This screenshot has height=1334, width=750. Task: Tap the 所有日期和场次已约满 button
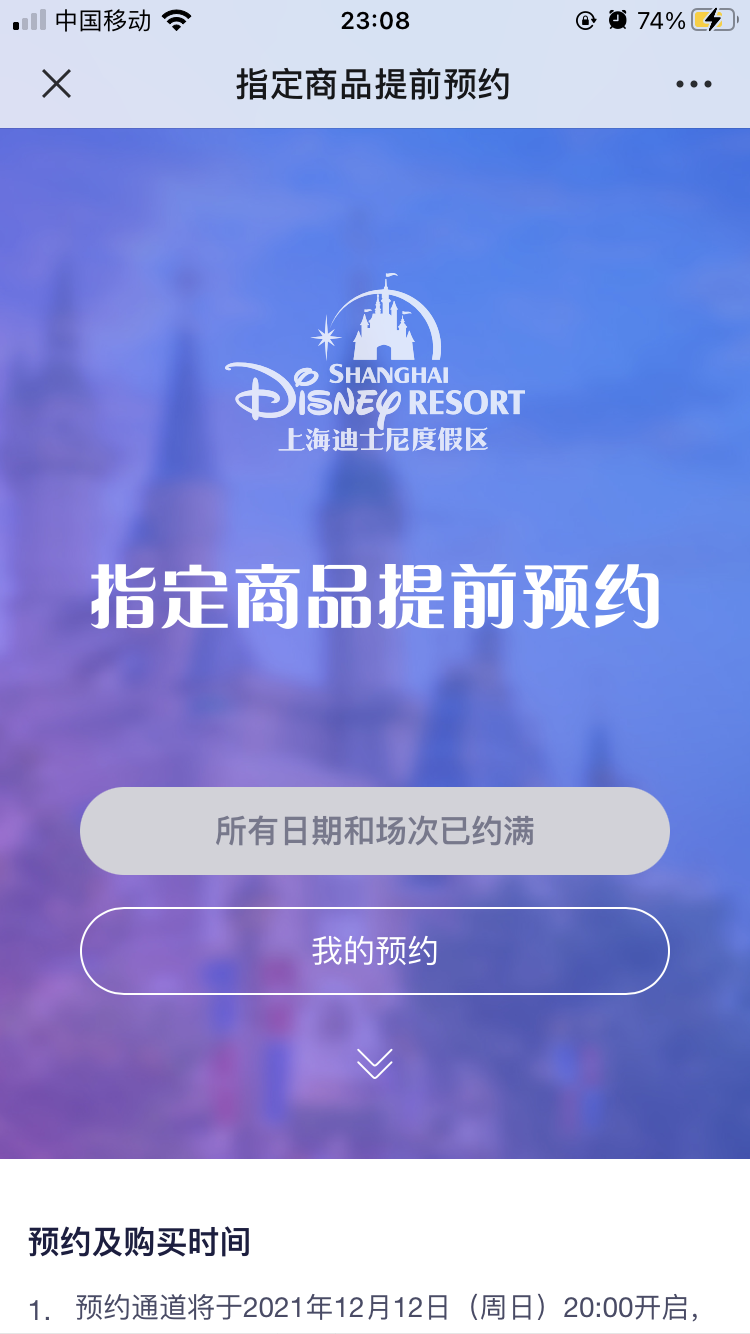click(x=375, y=831)
